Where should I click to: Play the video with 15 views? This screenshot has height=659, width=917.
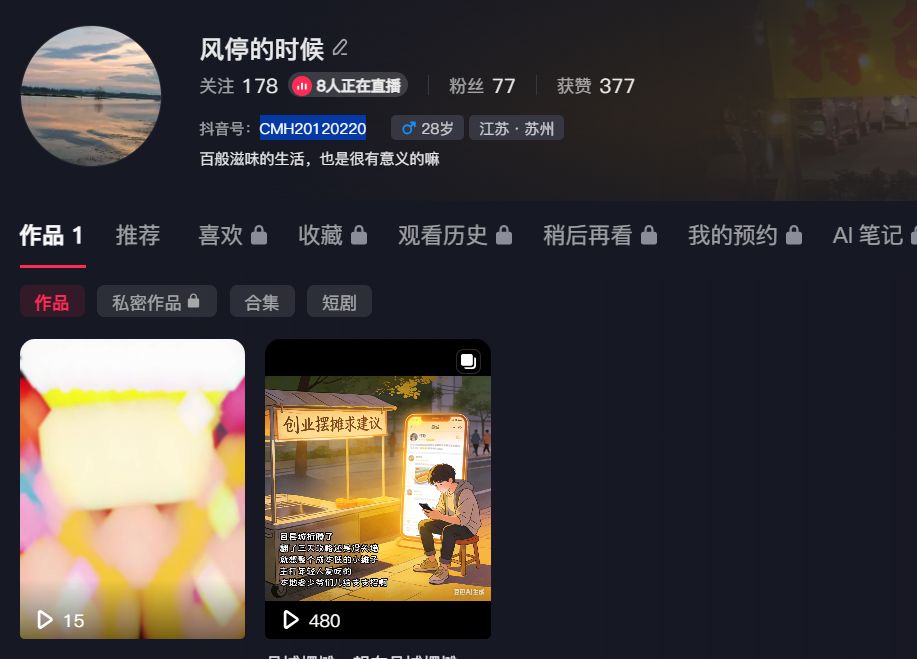click(x=132, y=488)
